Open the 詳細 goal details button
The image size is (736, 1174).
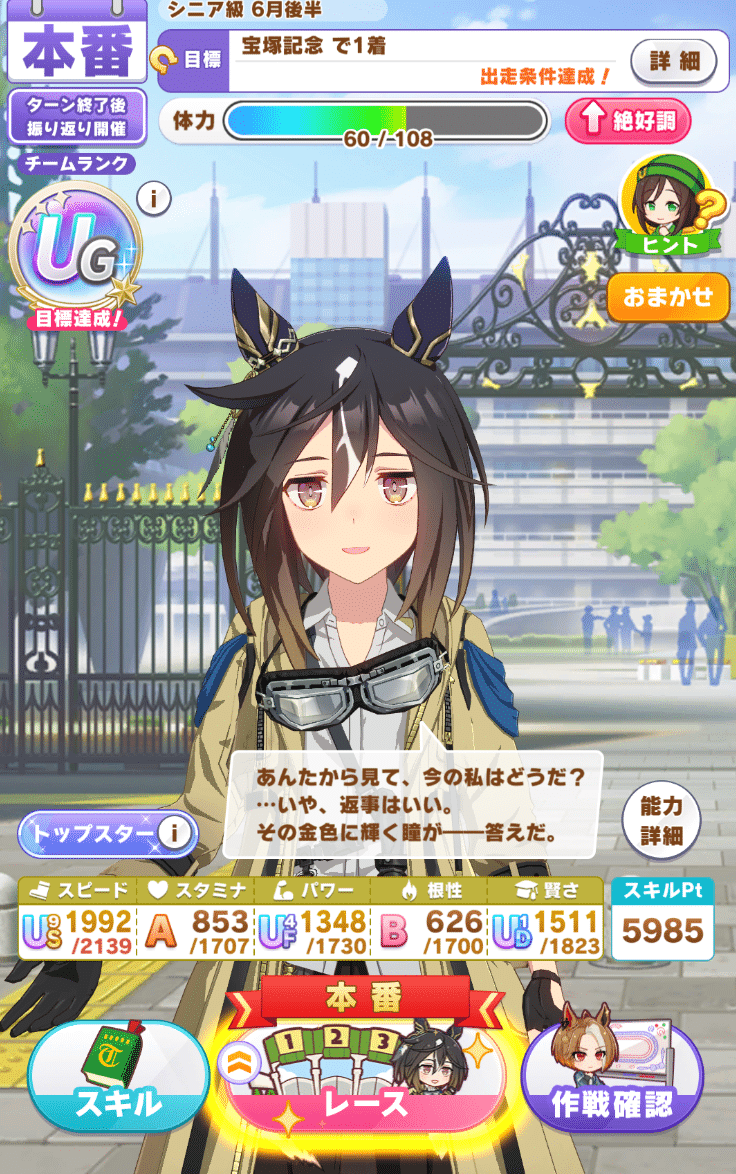coord(673,59)
